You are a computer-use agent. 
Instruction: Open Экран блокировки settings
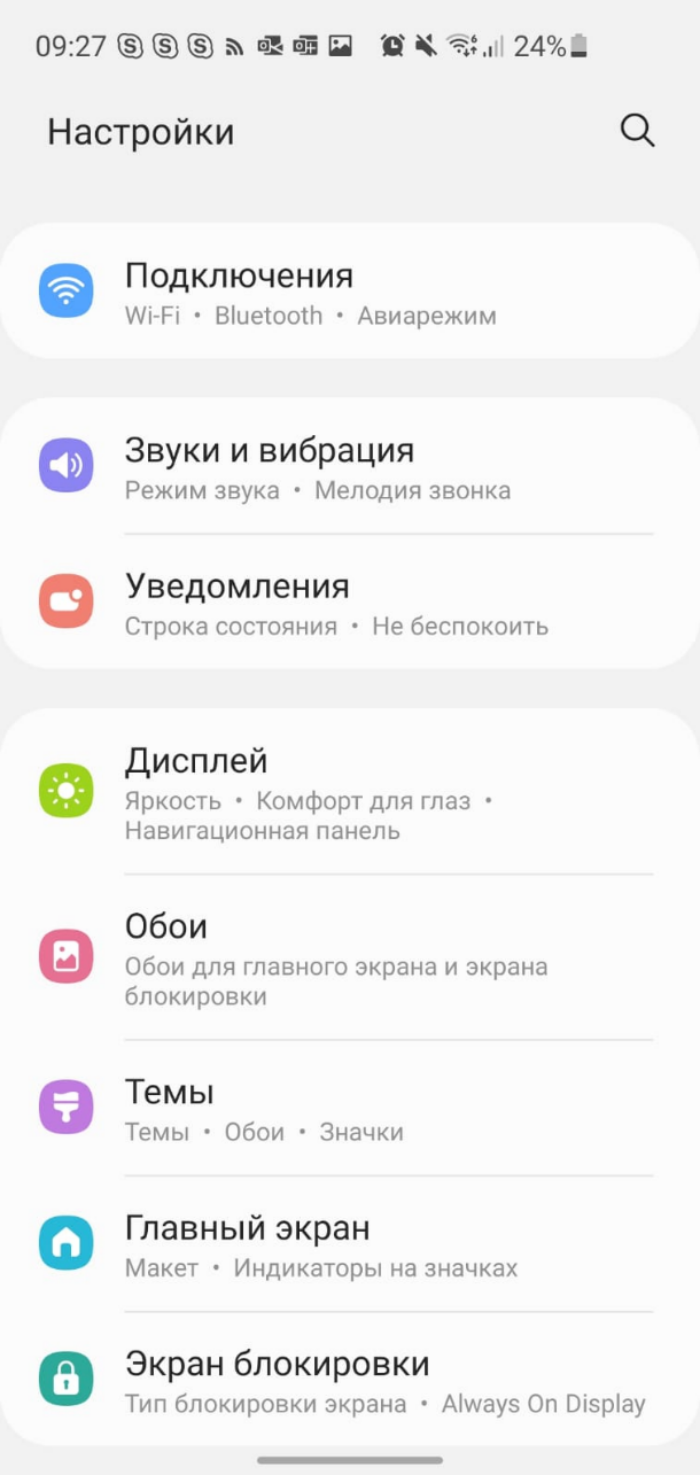(350, 1380)
